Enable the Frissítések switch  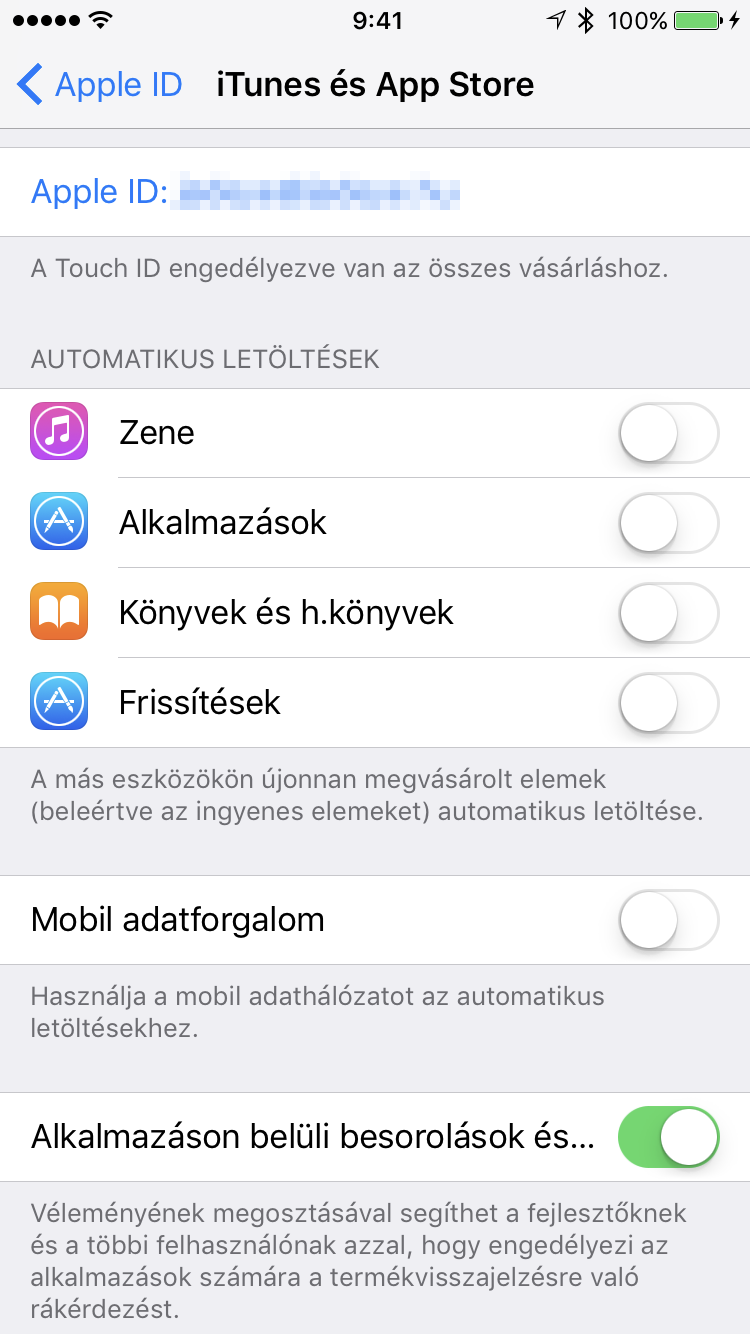coord(669,703)
